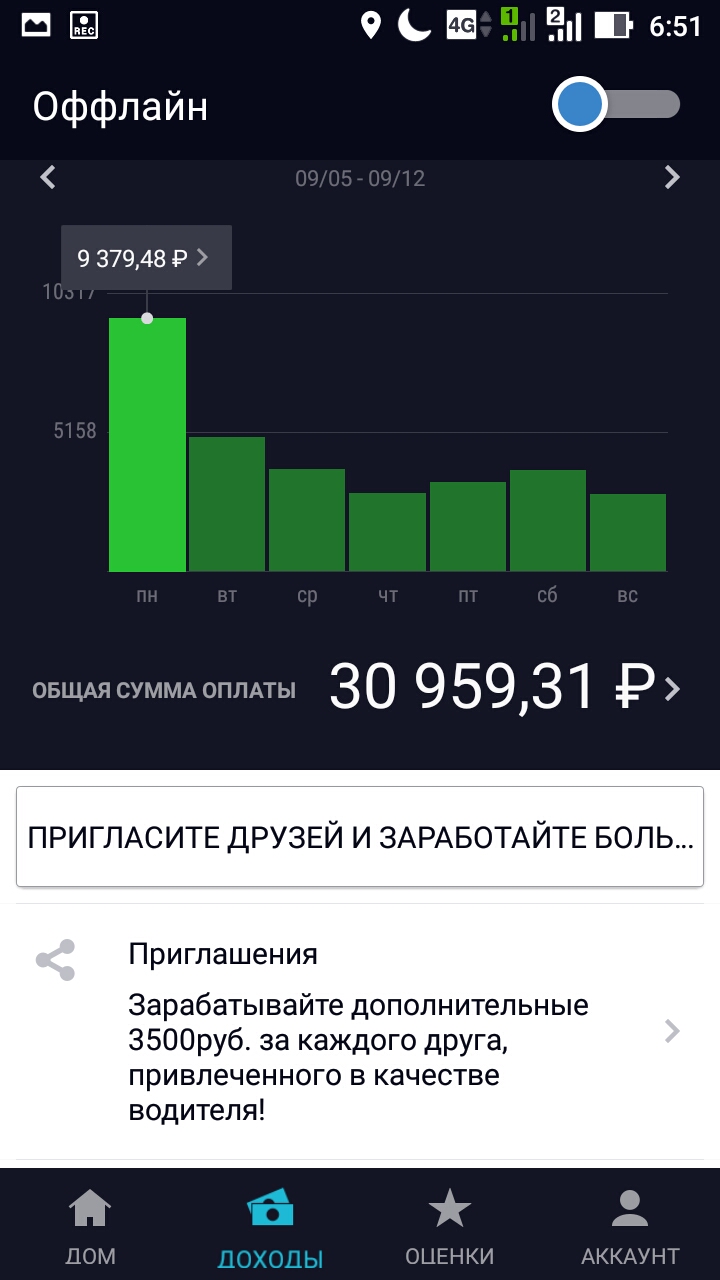
Task: Go to the next week
Action: tap(672, 178)
